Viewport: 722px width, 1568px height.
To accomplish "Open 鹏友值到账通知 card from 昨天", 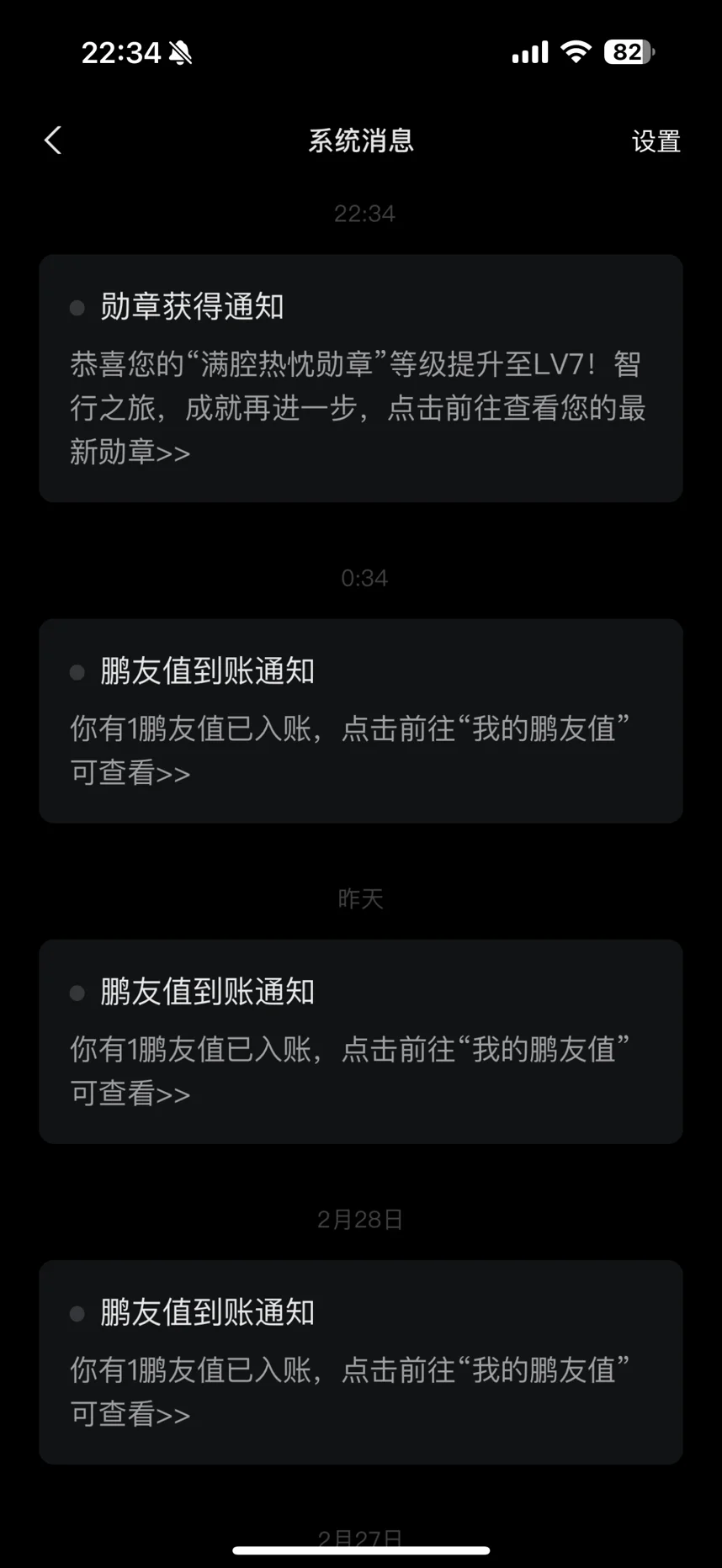I will [361, 1041].
